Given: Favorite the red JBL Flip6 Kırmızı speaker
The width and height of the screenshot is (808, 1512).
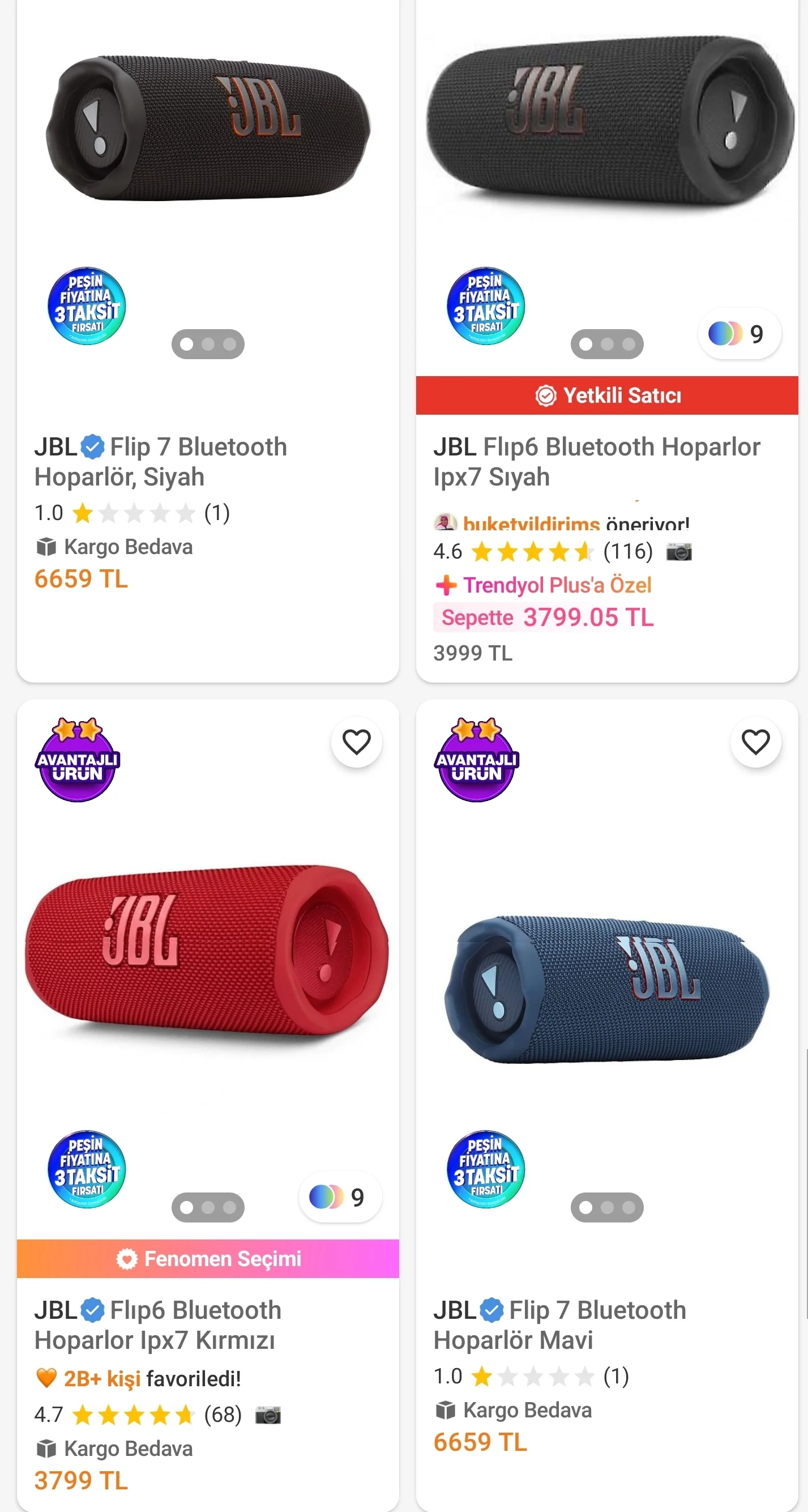Looking at the screenshot, I should 356,742.
